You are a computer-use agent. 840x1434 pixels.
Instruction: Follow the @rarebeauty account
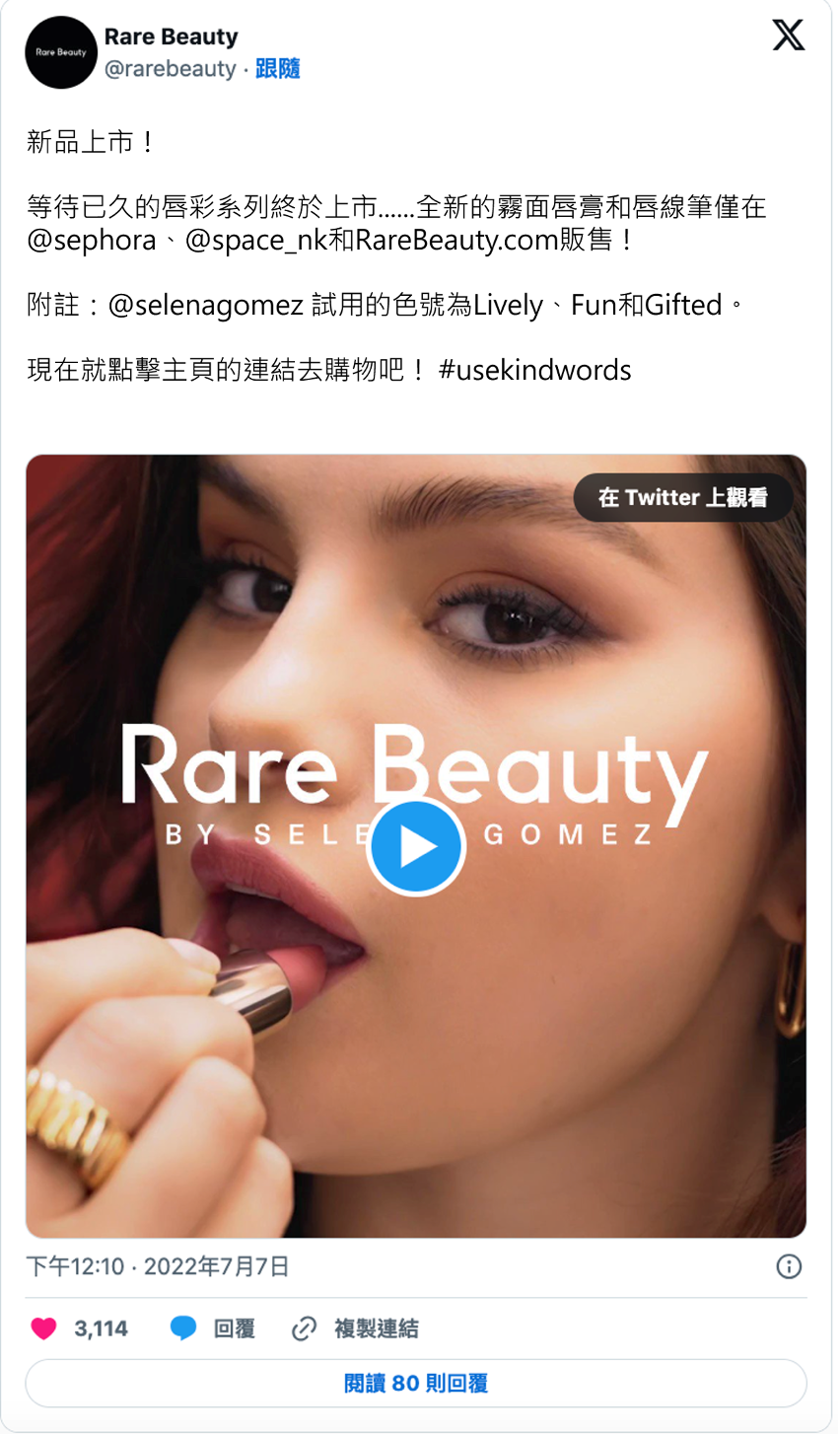[277, 69]
